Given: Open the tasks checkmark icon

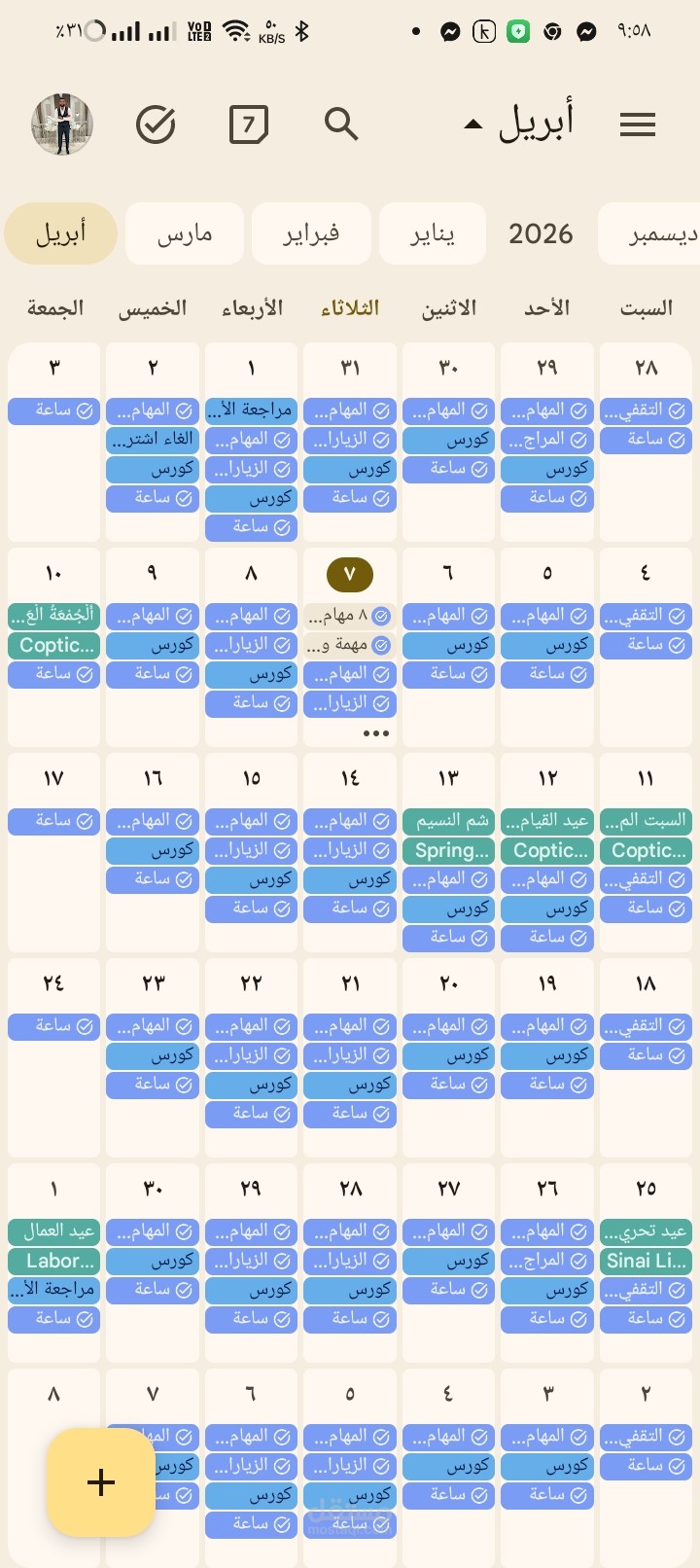Looking at the screenshot, I should pyautogui.click(x=156, y=125).
